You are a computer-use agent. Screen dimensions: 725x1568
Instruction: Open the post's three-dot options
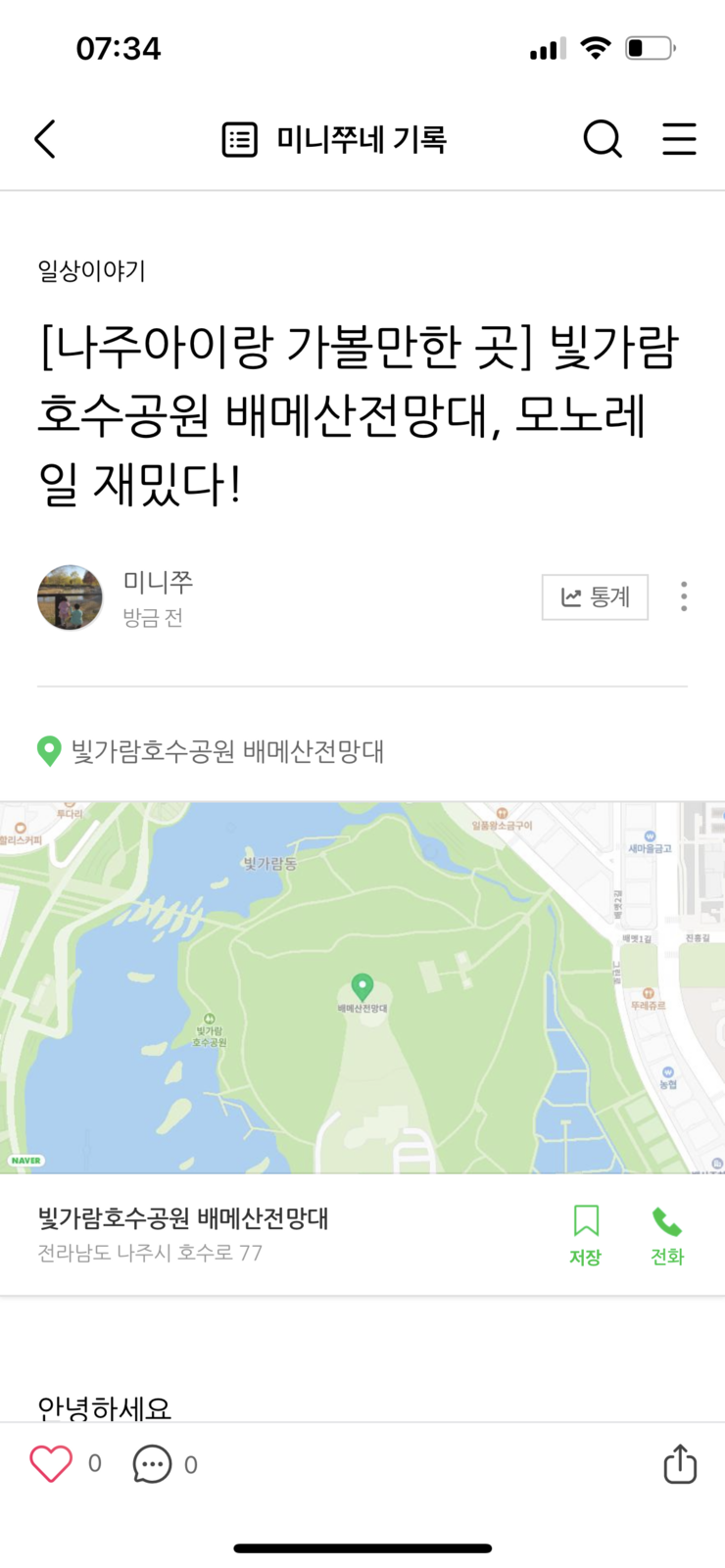(x=684, y=596)
